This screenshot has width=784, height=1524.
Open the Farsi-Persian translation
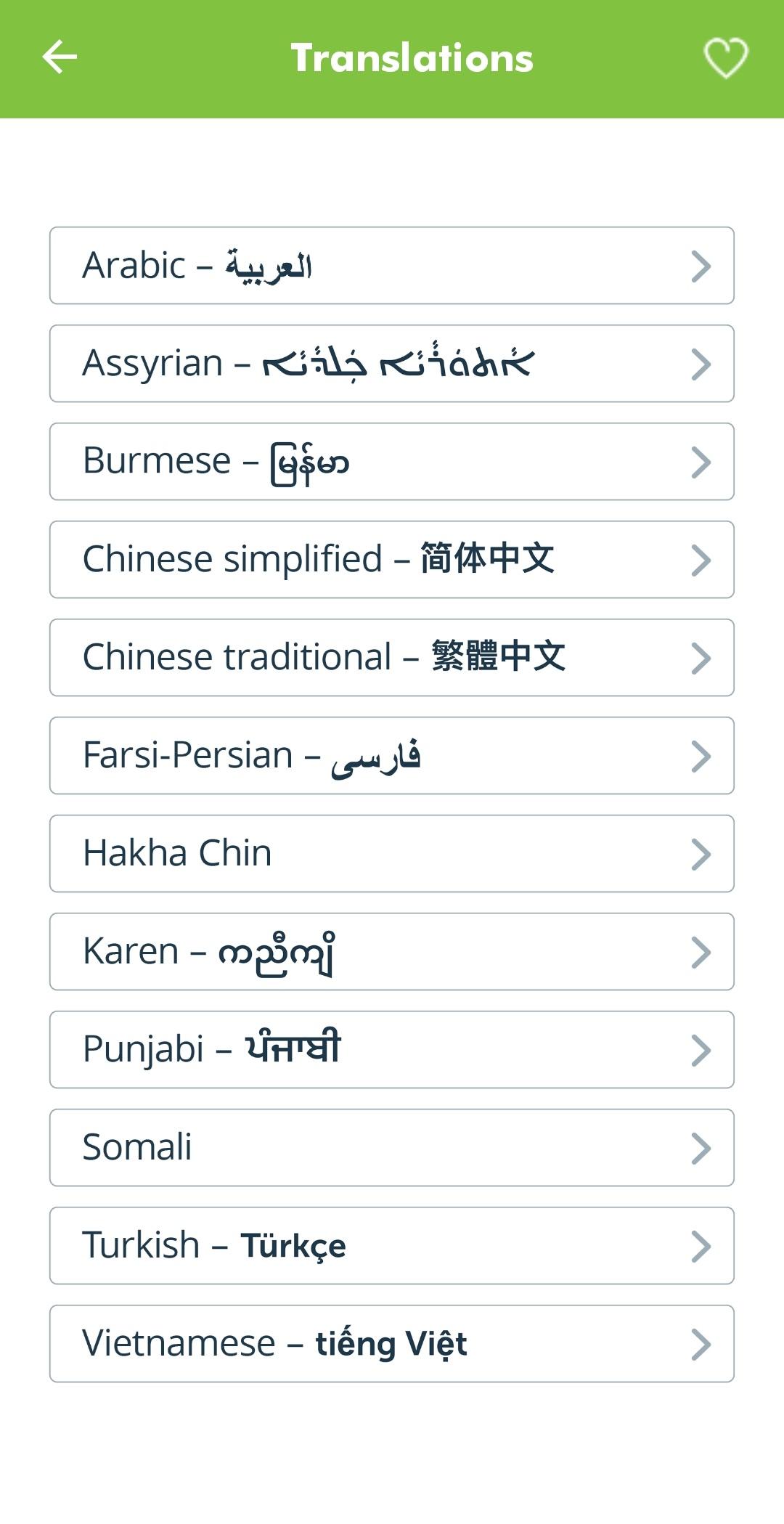pos(392,756)
